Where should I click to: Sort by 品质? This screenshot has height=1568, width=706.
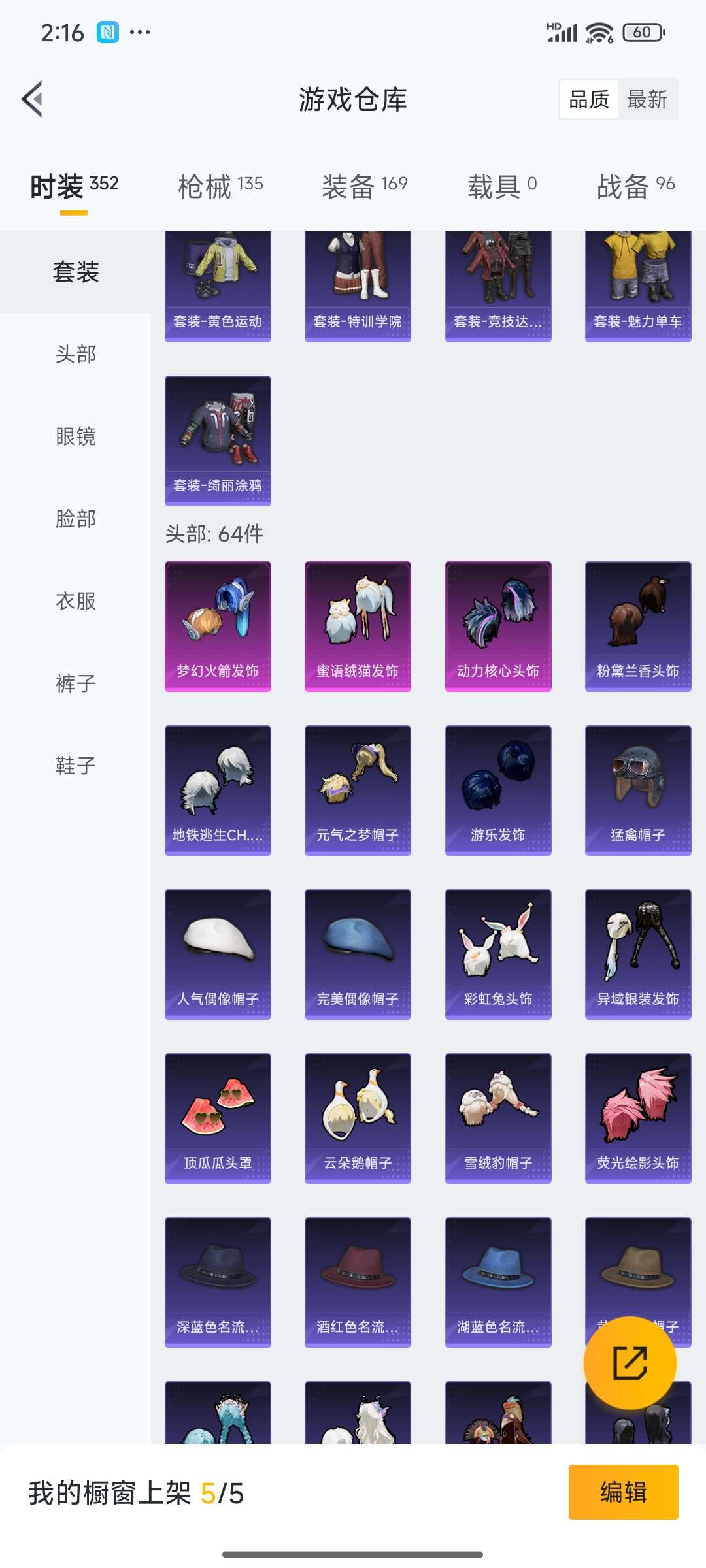tap(589, 99)
